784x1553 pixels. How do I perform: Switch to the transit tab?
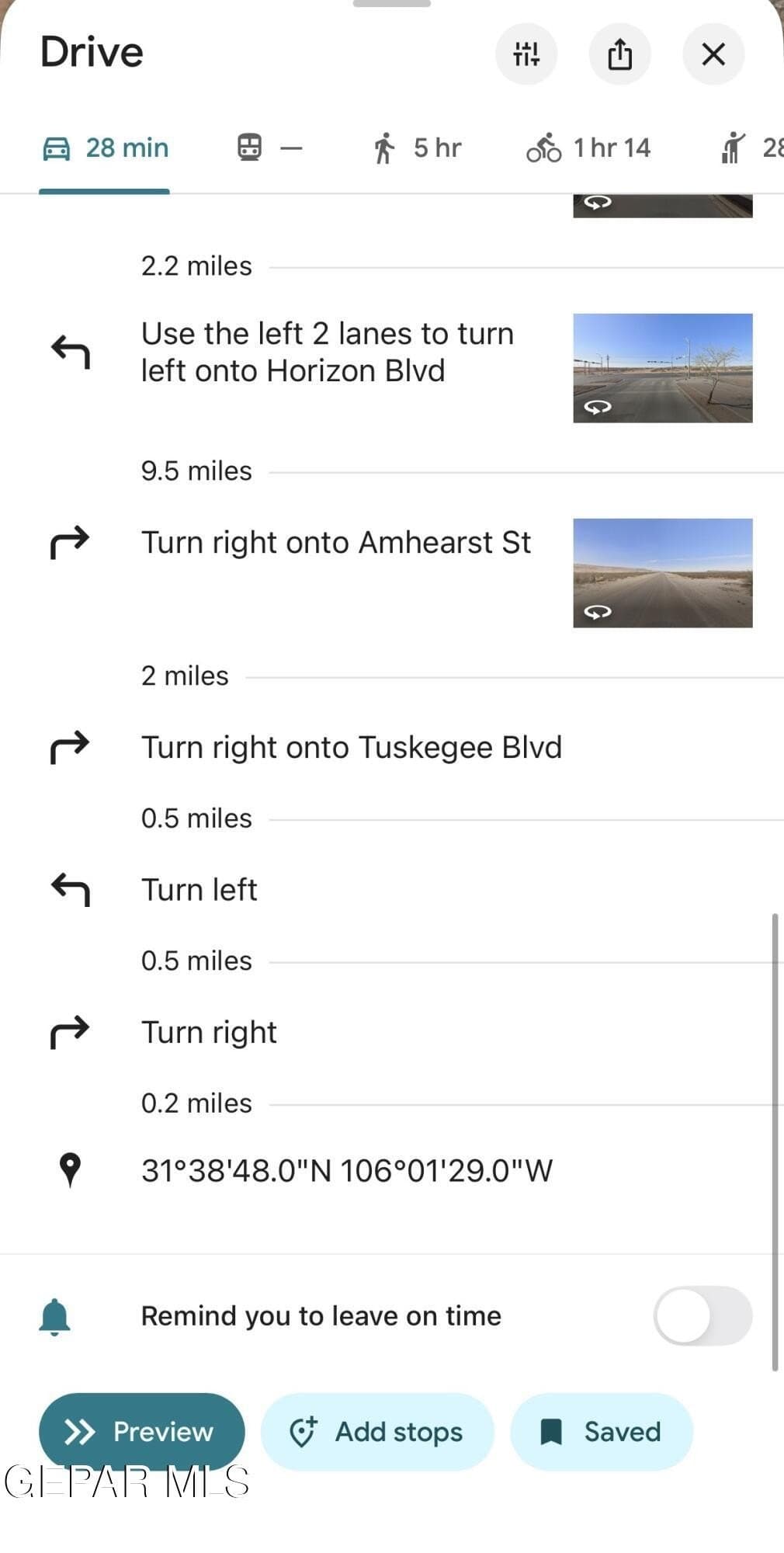269,148
